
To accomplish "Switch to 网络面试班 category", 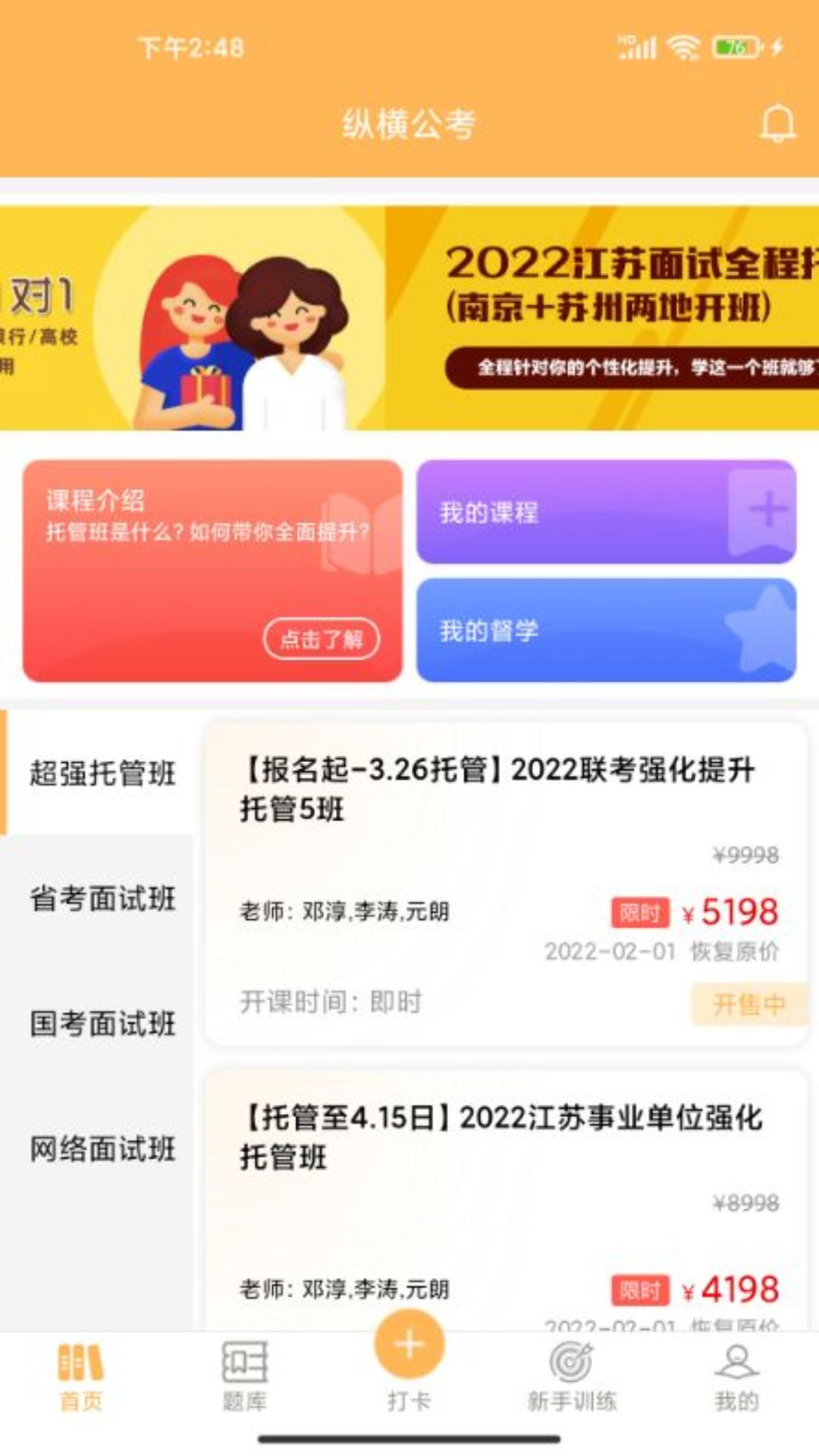I will [102, 1149].
